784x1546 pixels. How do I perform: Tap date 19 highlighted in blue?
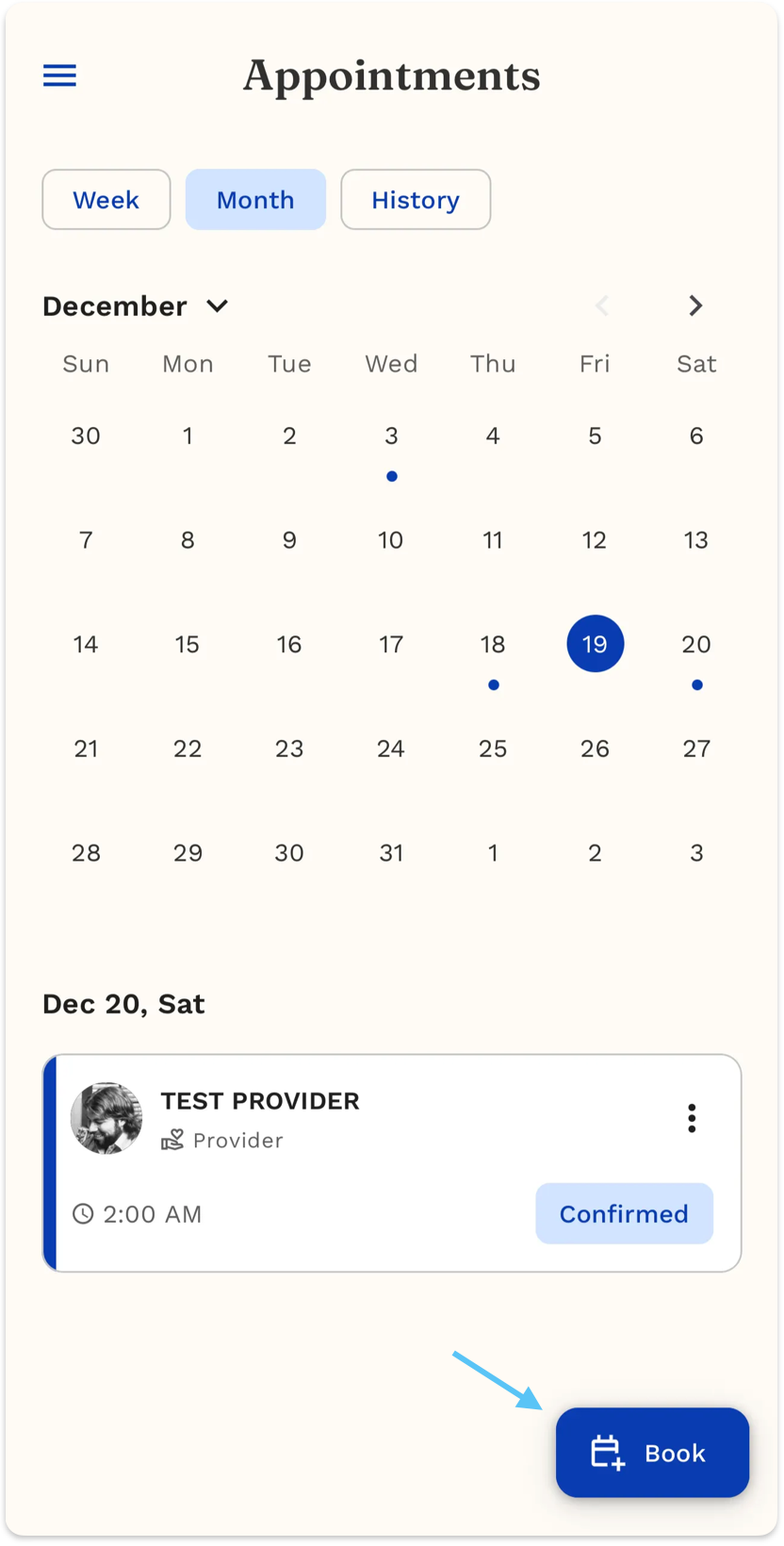pyautogui.click(x=595, y=645)
